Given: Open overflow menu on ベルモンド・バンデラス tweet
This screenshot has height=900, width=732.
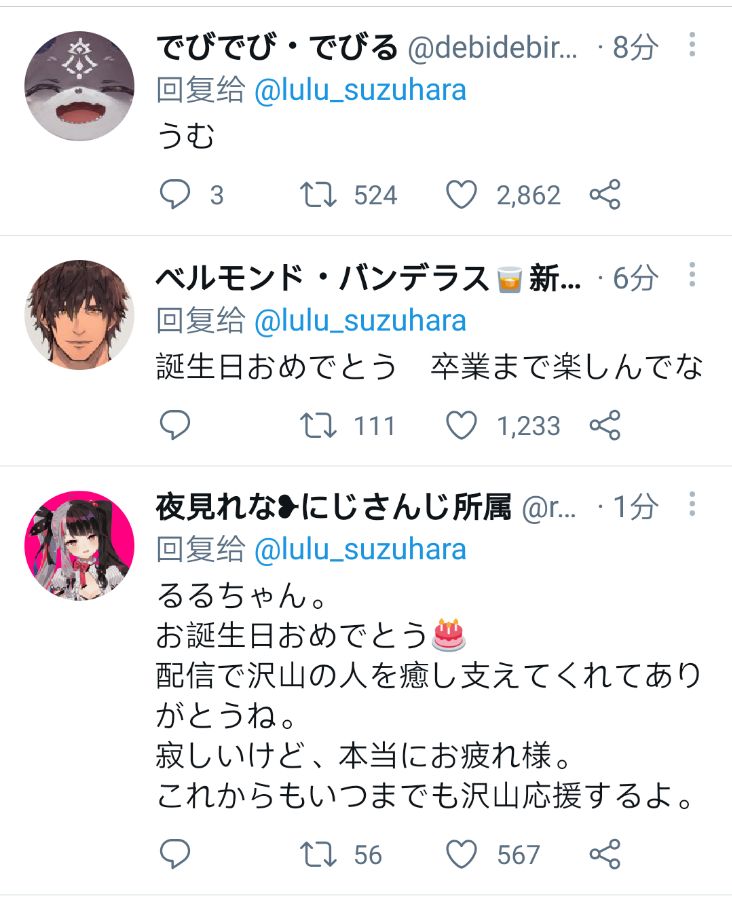Looking at the screenshot, I should tap(693, 277).
